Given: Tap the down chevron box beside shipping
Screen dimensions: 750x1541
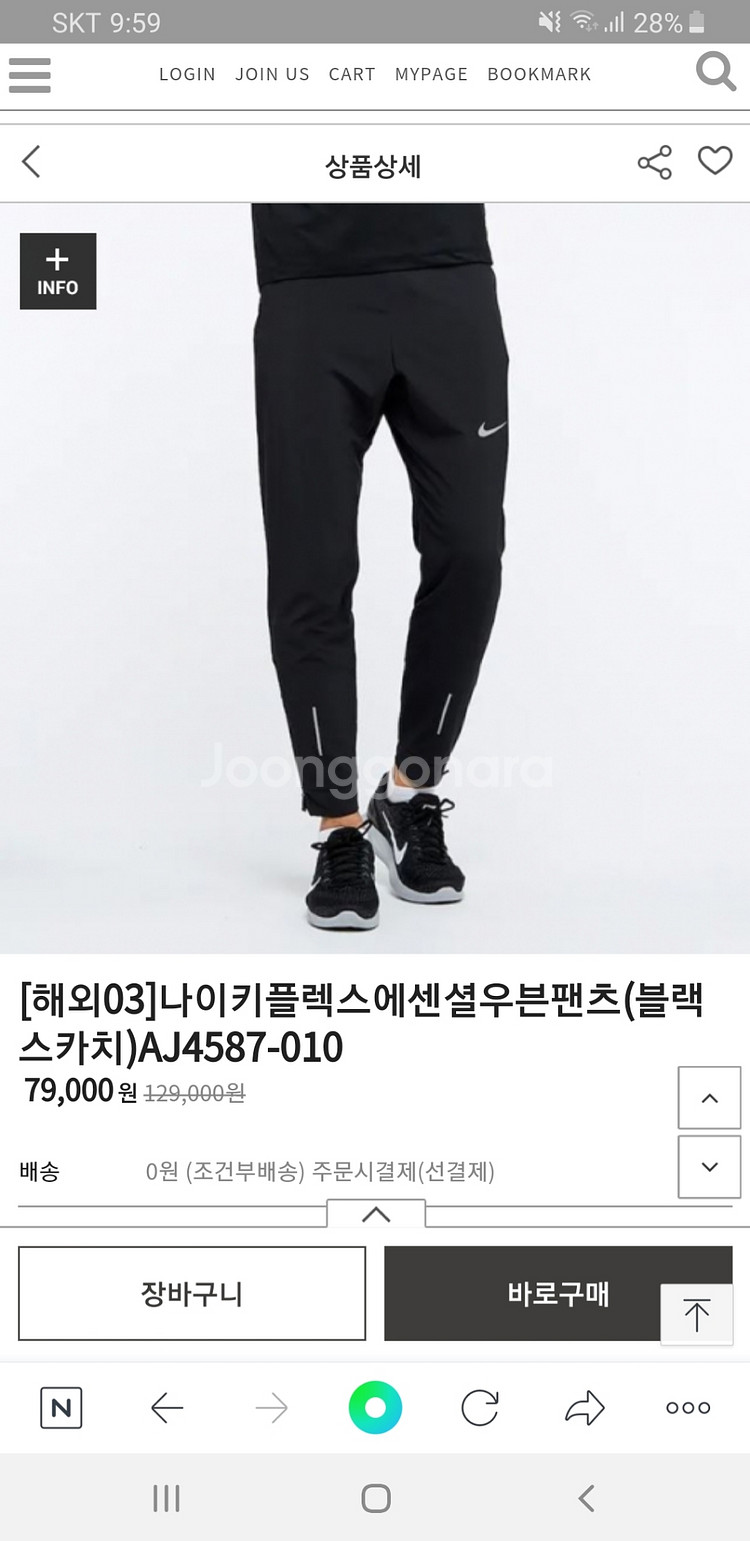Looking at the screenshot, I should (x=709, y=1166).
